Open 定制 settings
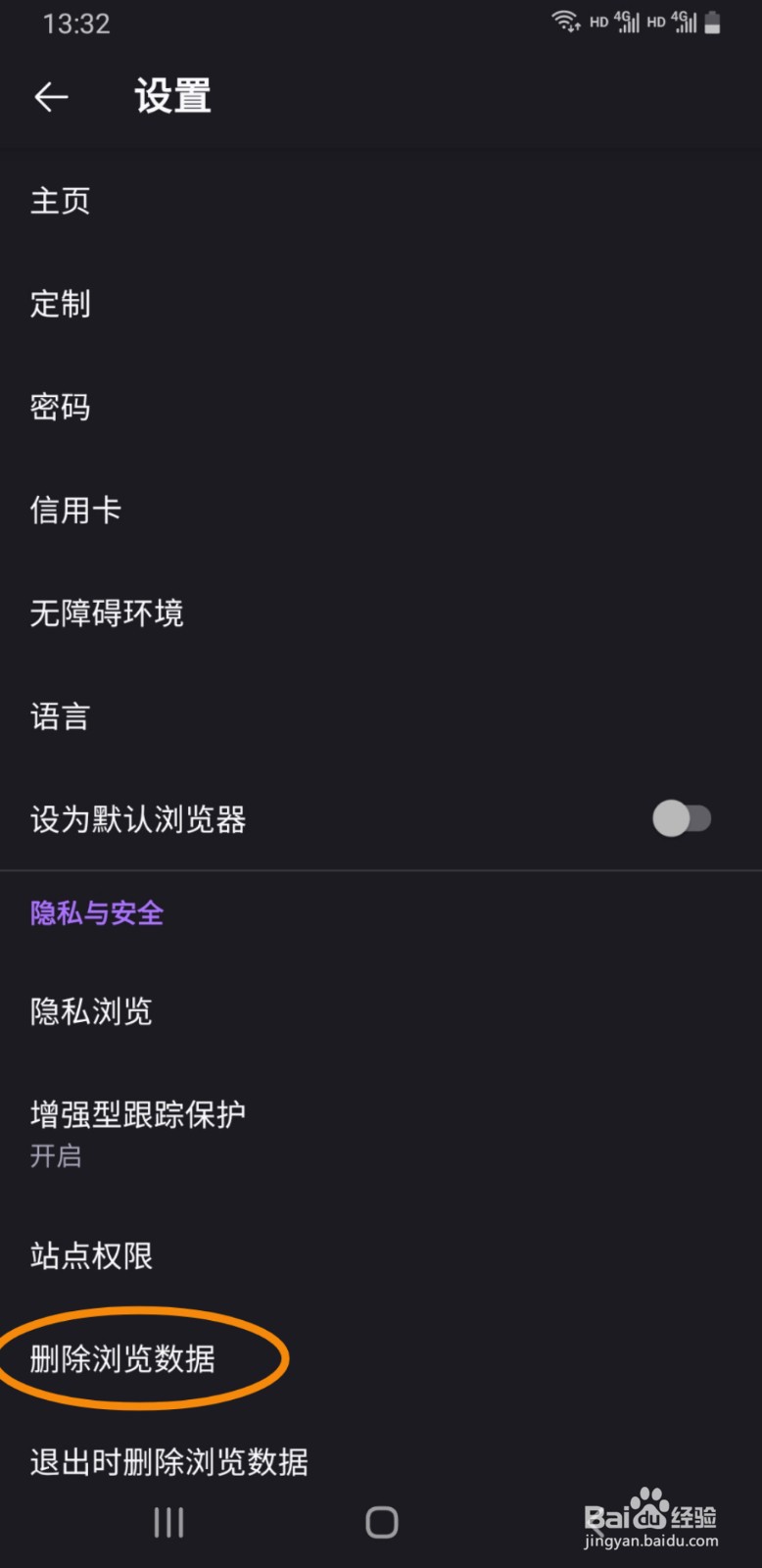The width and height of the screenshot is (762, 1568). click(x=381, y=304)
